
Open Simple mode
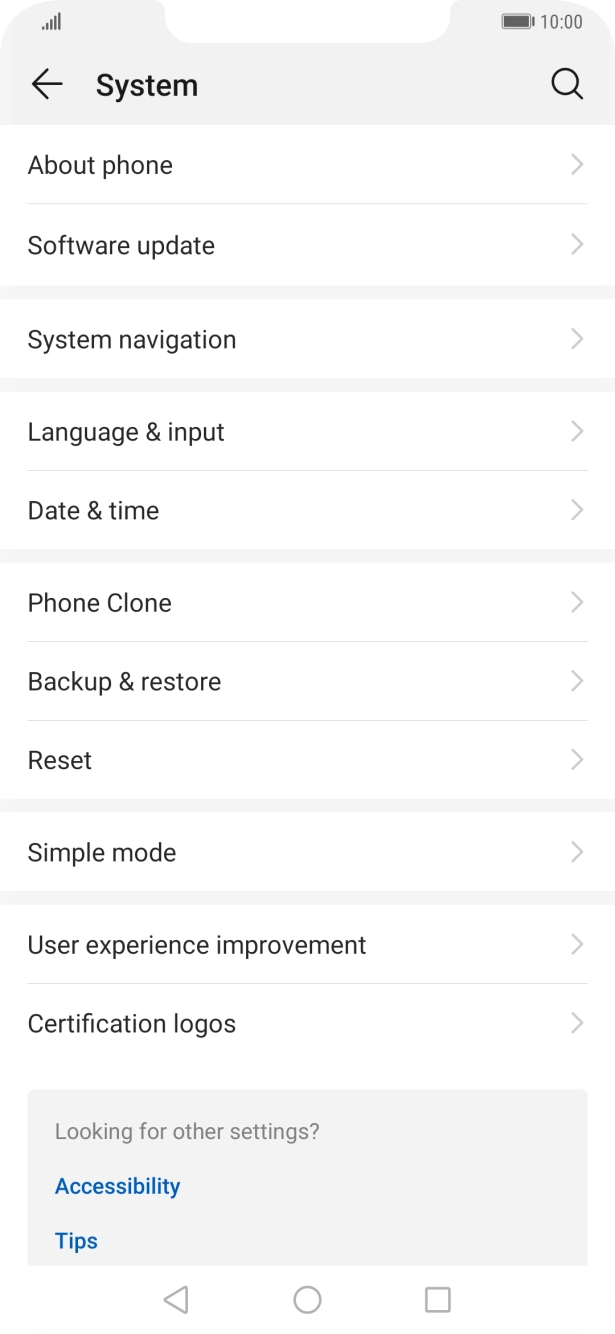(x=307, y=852)
